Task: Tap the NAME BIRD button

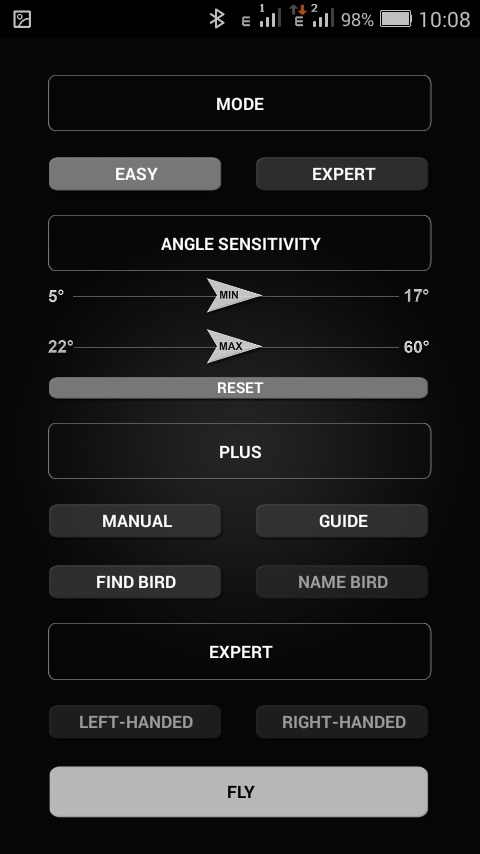Action: [x=342, y=582]
